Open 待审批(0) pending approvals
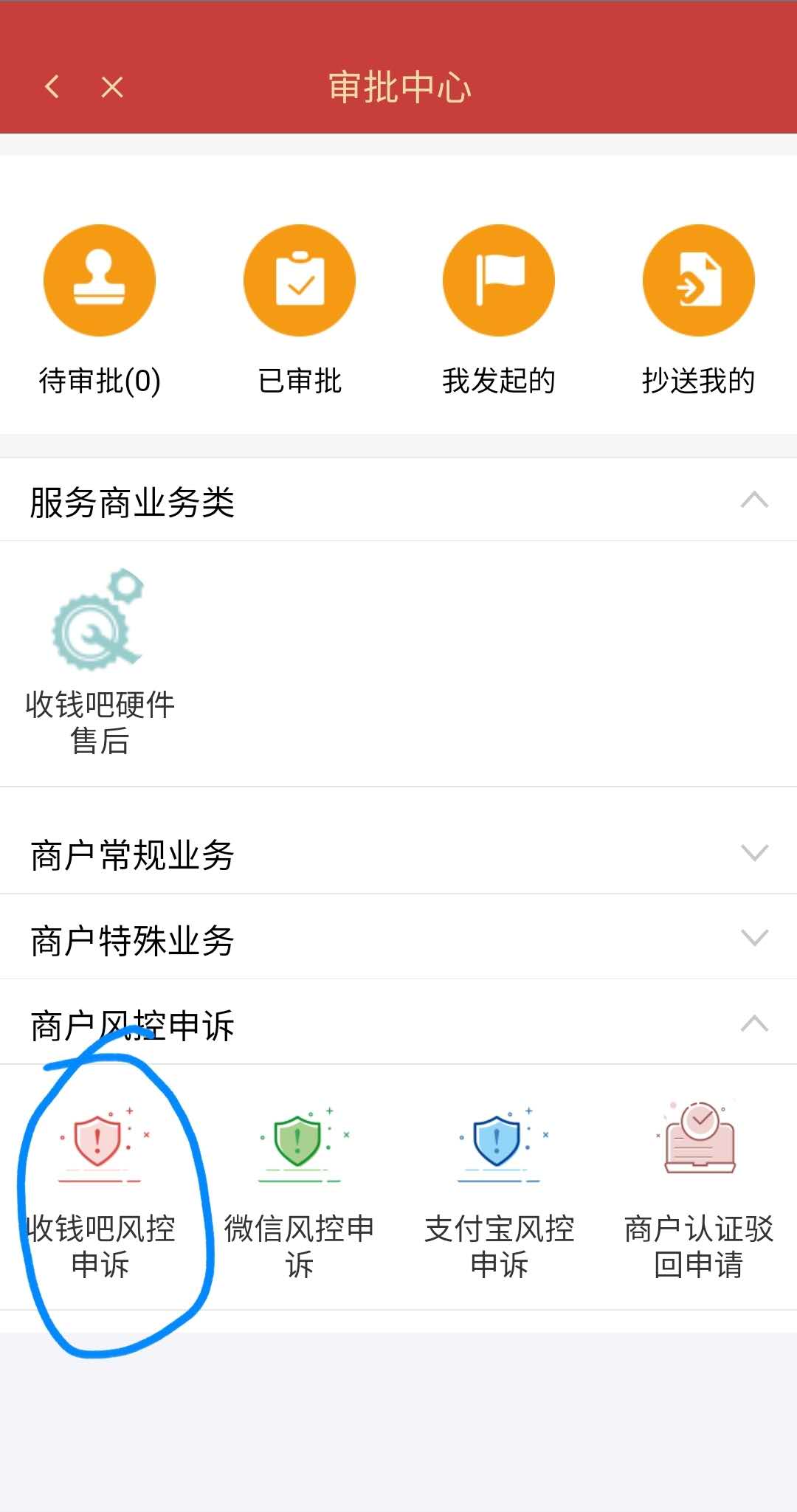797x1512 pixels. pyautogui.click(x=100, y=310)
